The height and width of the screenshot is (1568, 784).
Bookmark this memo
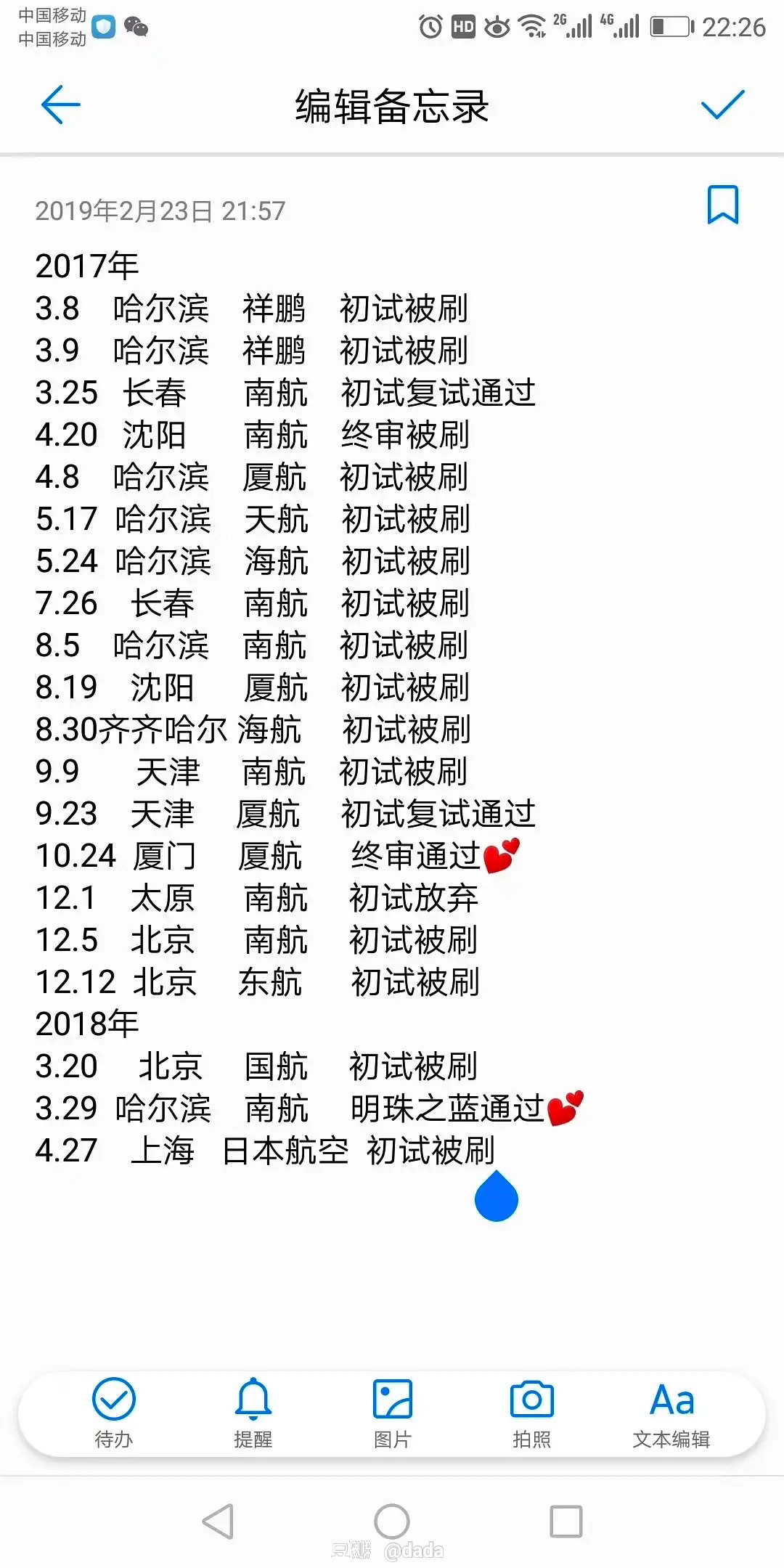pos(722,205)
